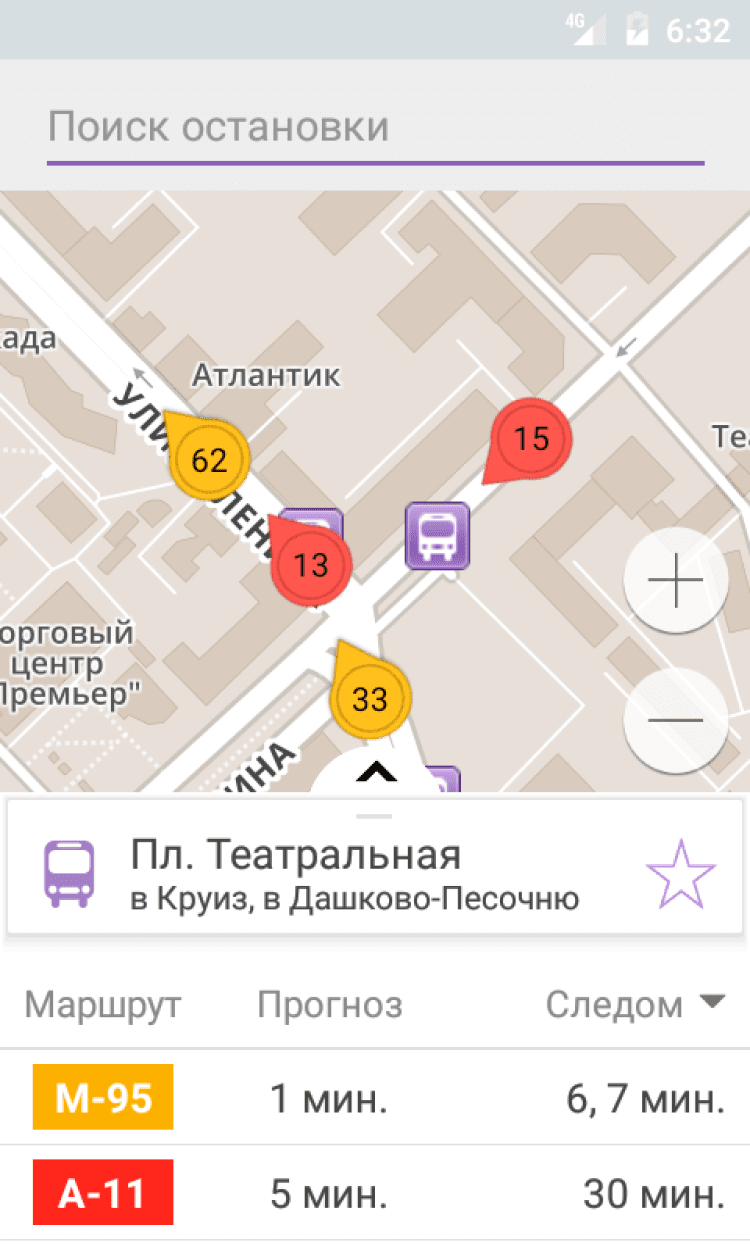Select bus marker number 13 on map

(312, 565)
